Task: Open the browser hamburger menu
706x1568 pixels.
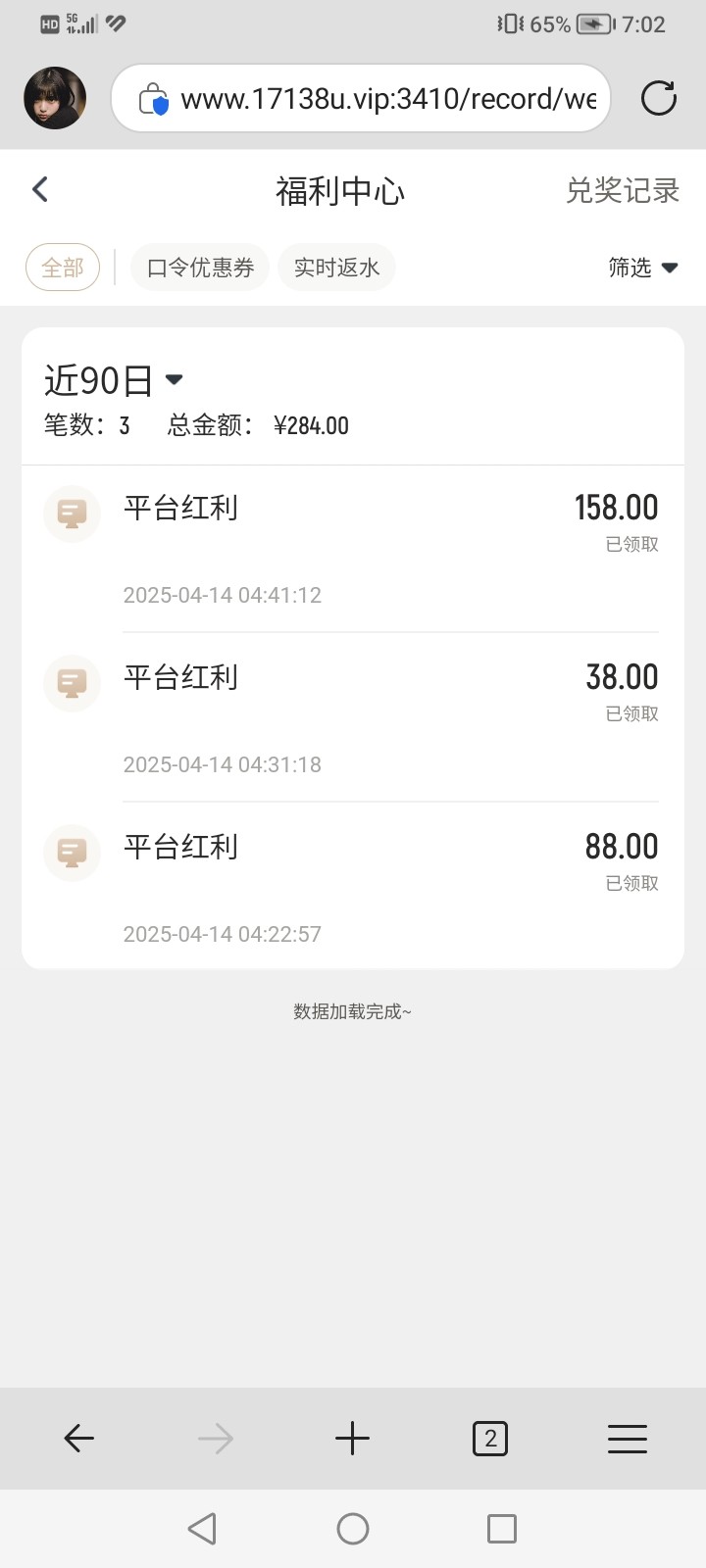Action: [628, 1439]
